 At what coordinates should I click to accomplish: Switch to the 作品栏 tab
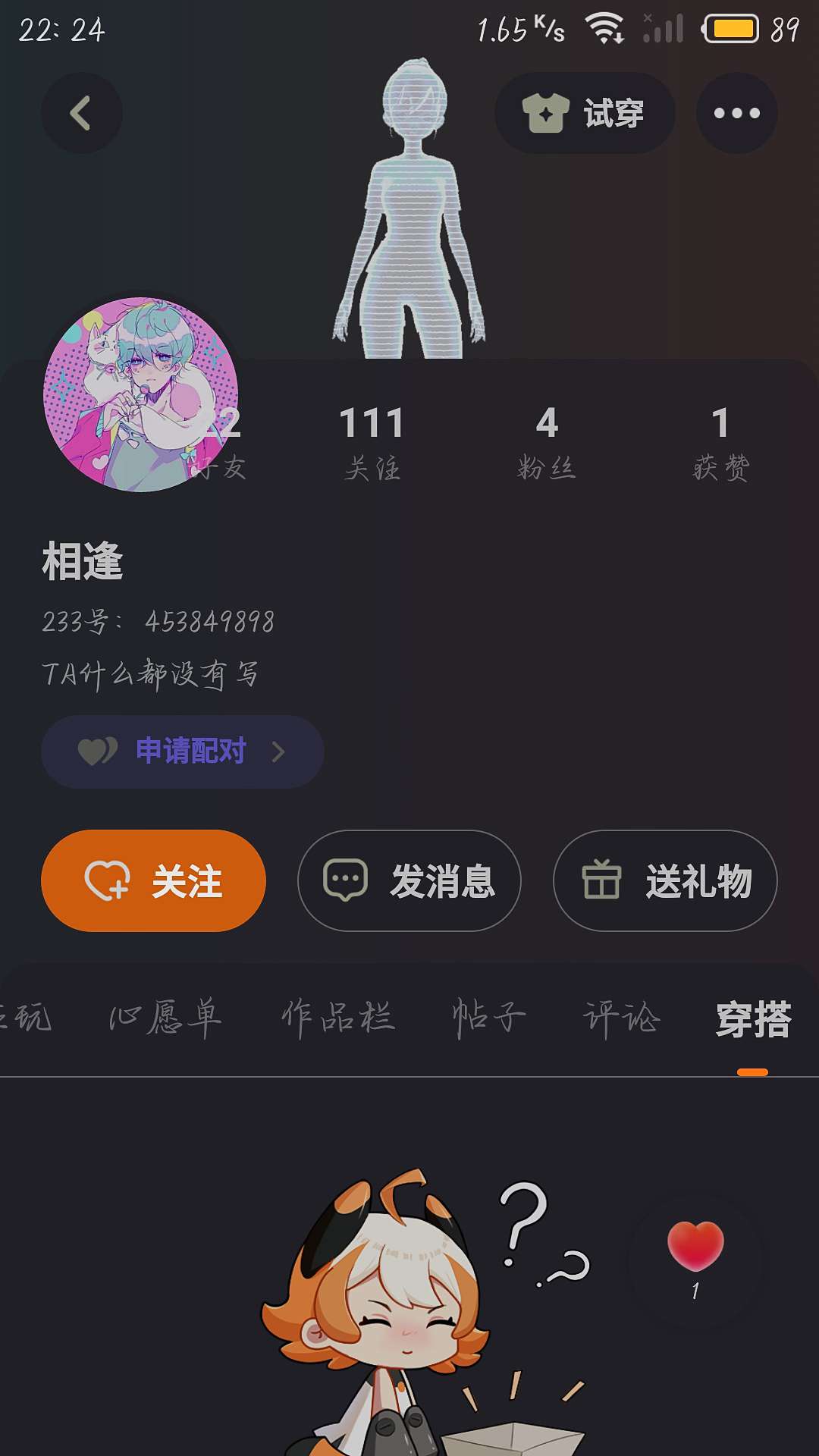[338, 1018]
